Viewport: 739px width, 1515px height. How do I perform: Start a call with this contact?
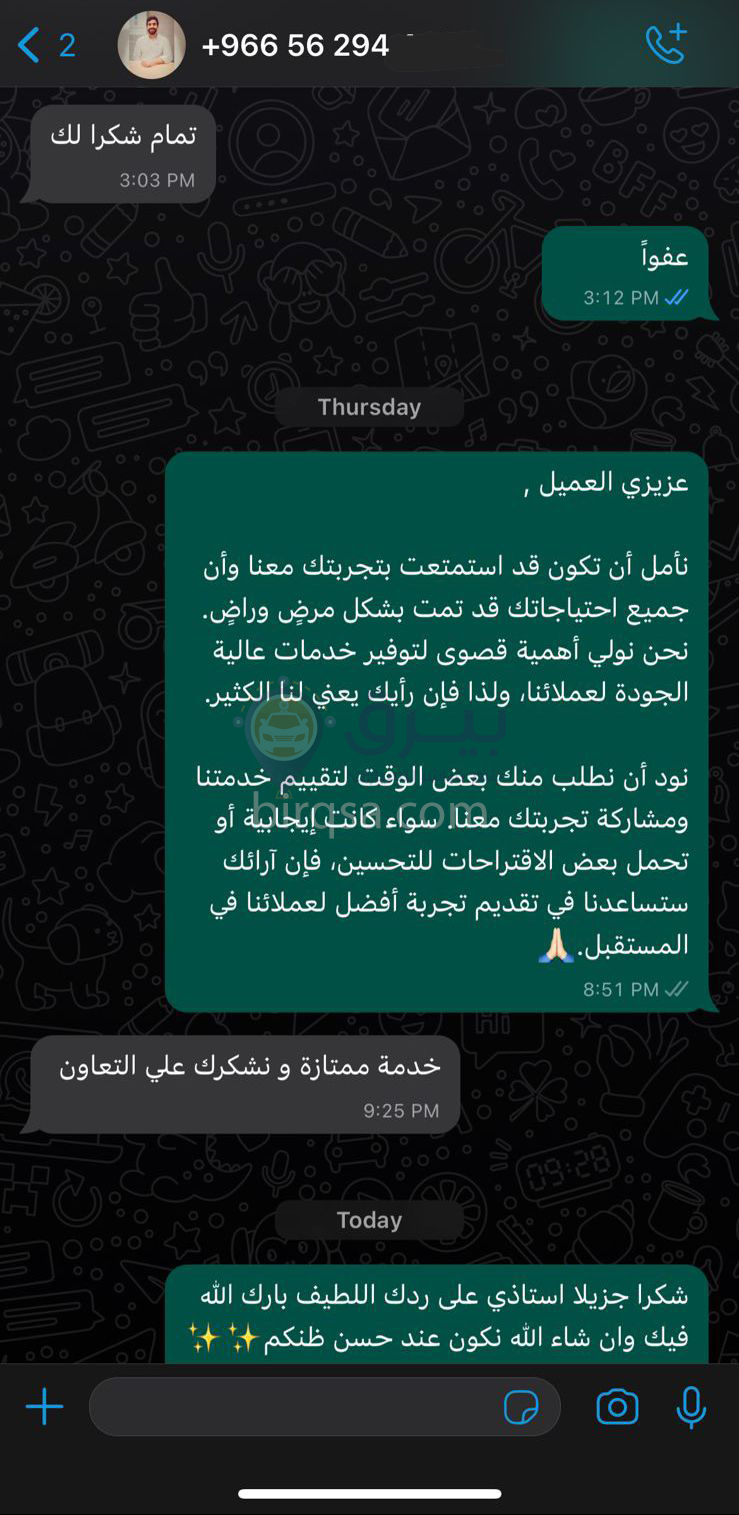click(666, 44)
